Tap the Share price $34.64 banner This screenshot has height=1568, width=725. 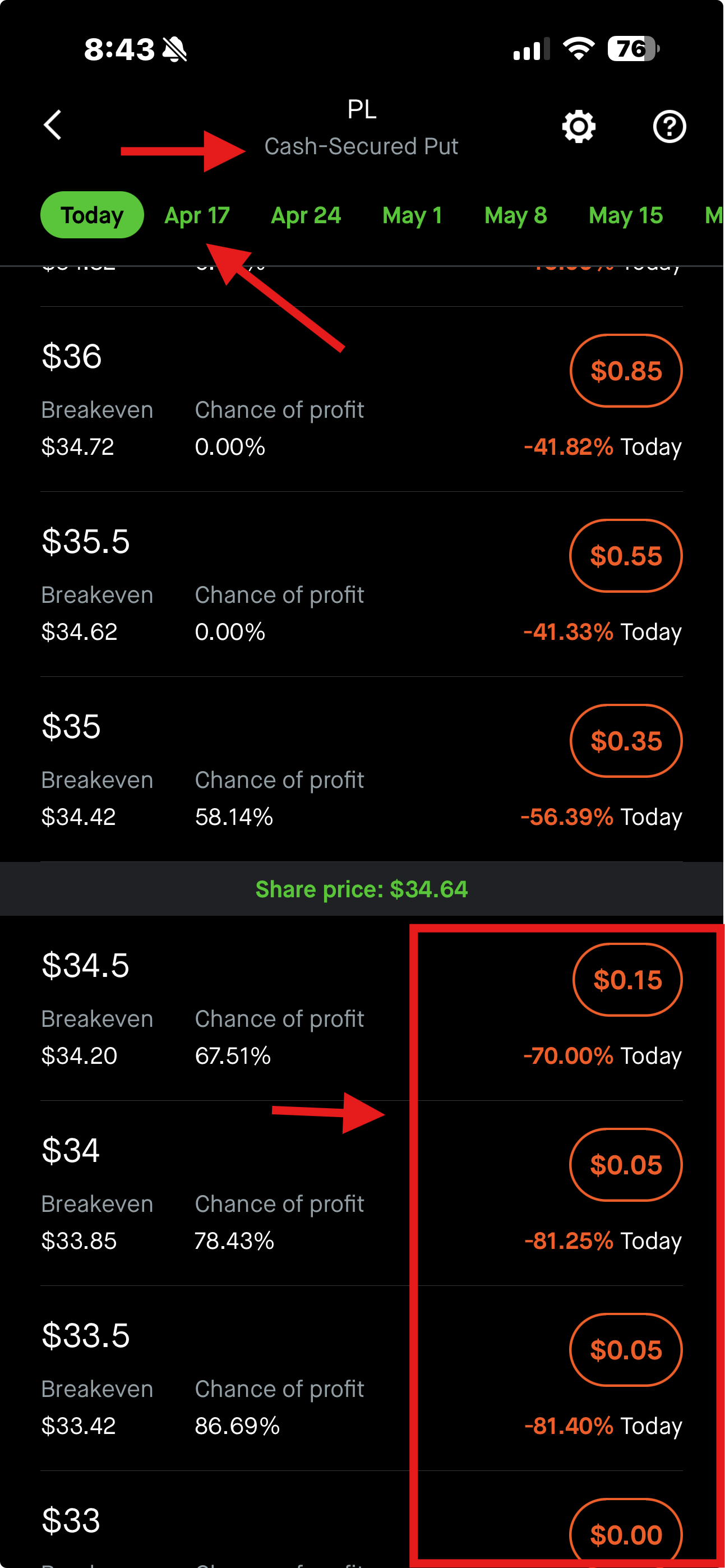pos(362,889)
